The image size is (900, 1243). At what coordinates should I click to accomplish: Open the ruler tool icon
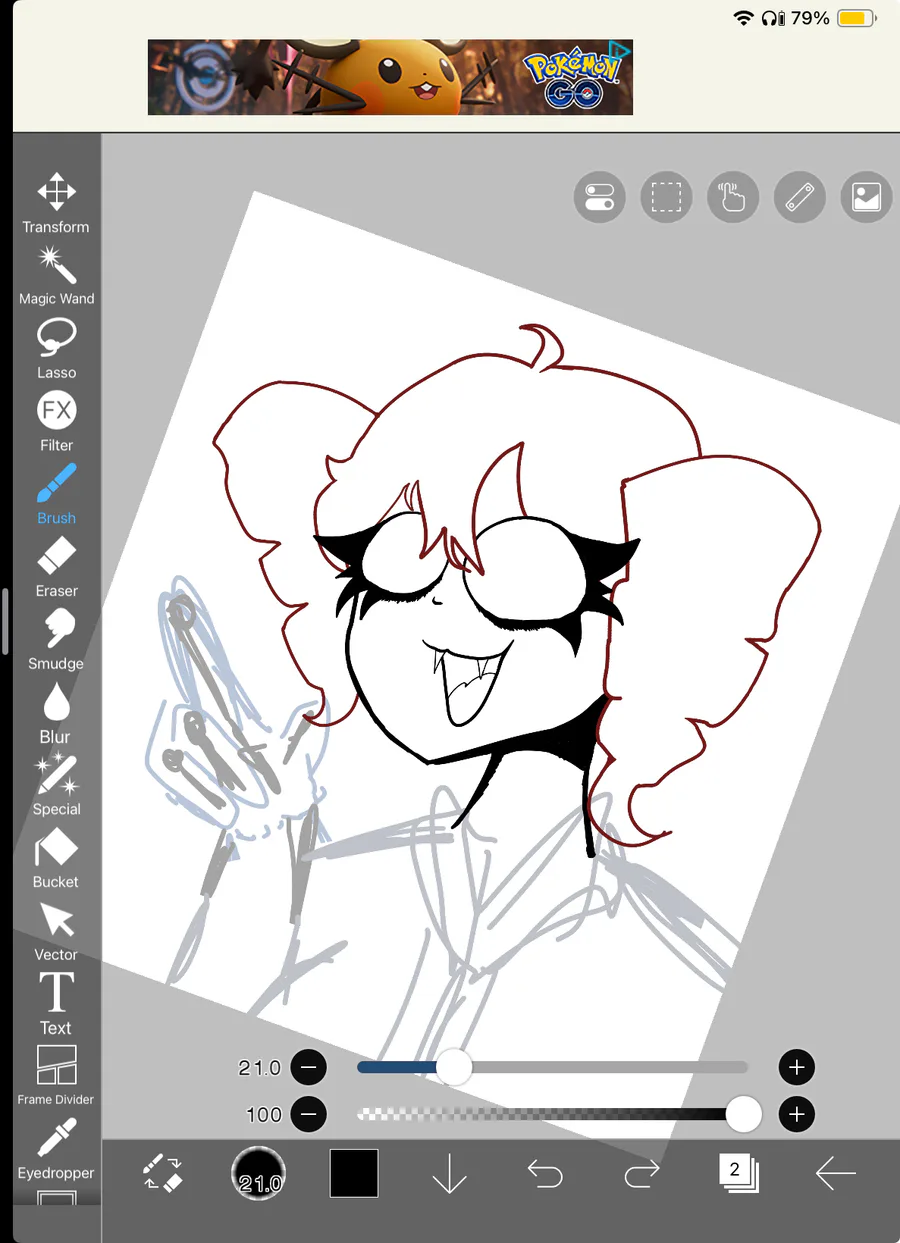point(799,197)
